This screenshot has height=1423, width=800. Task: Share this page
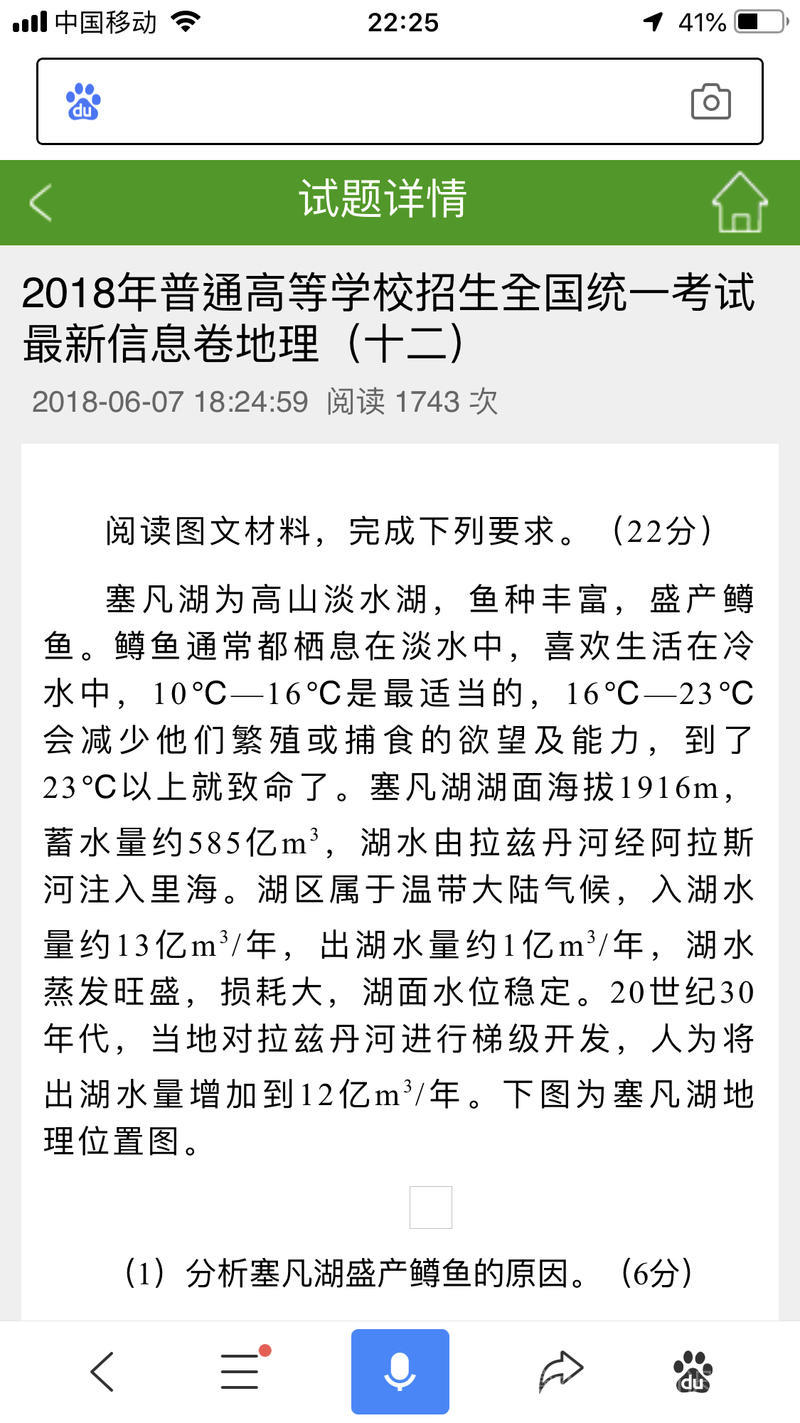pos(561,1372)
